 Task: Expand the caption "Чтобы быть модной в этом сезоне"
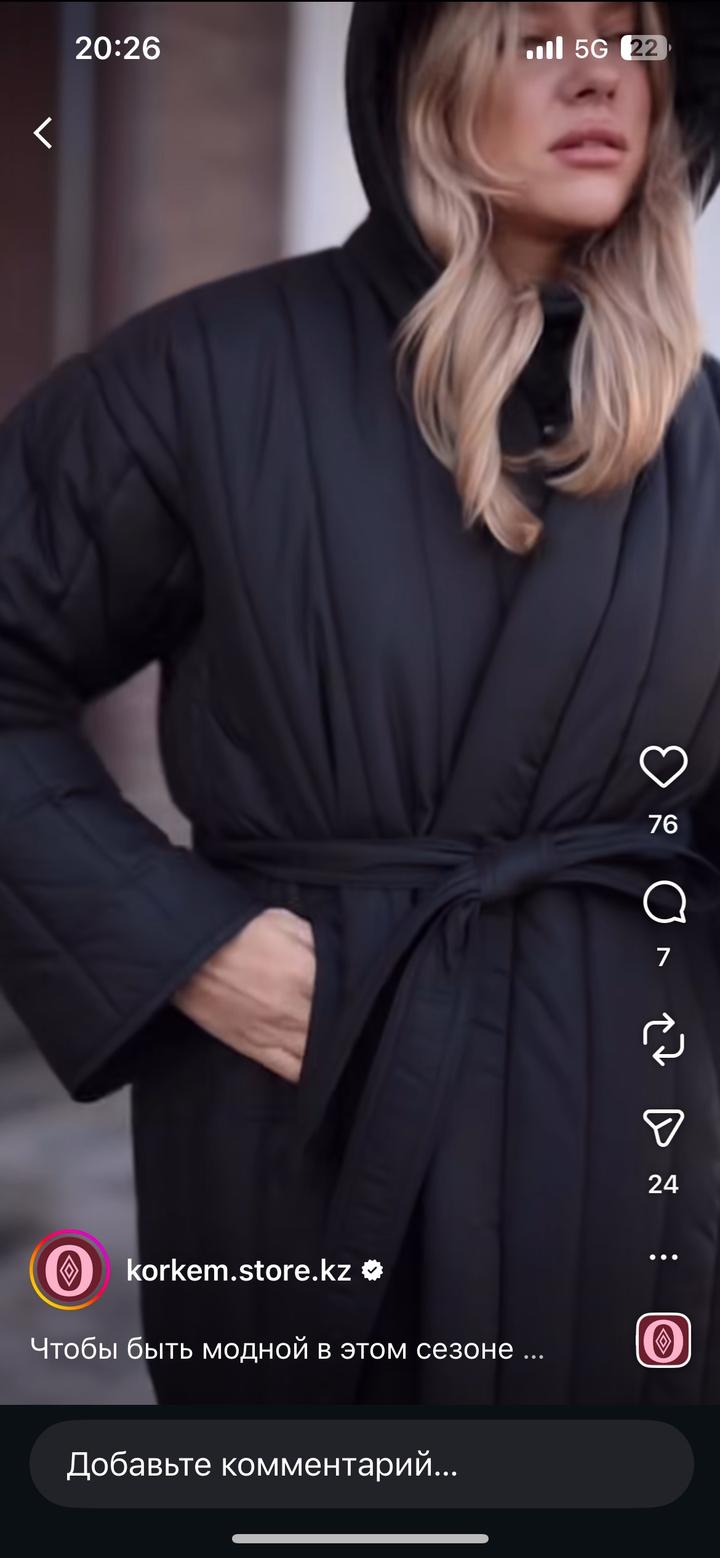pos(287,1349)
